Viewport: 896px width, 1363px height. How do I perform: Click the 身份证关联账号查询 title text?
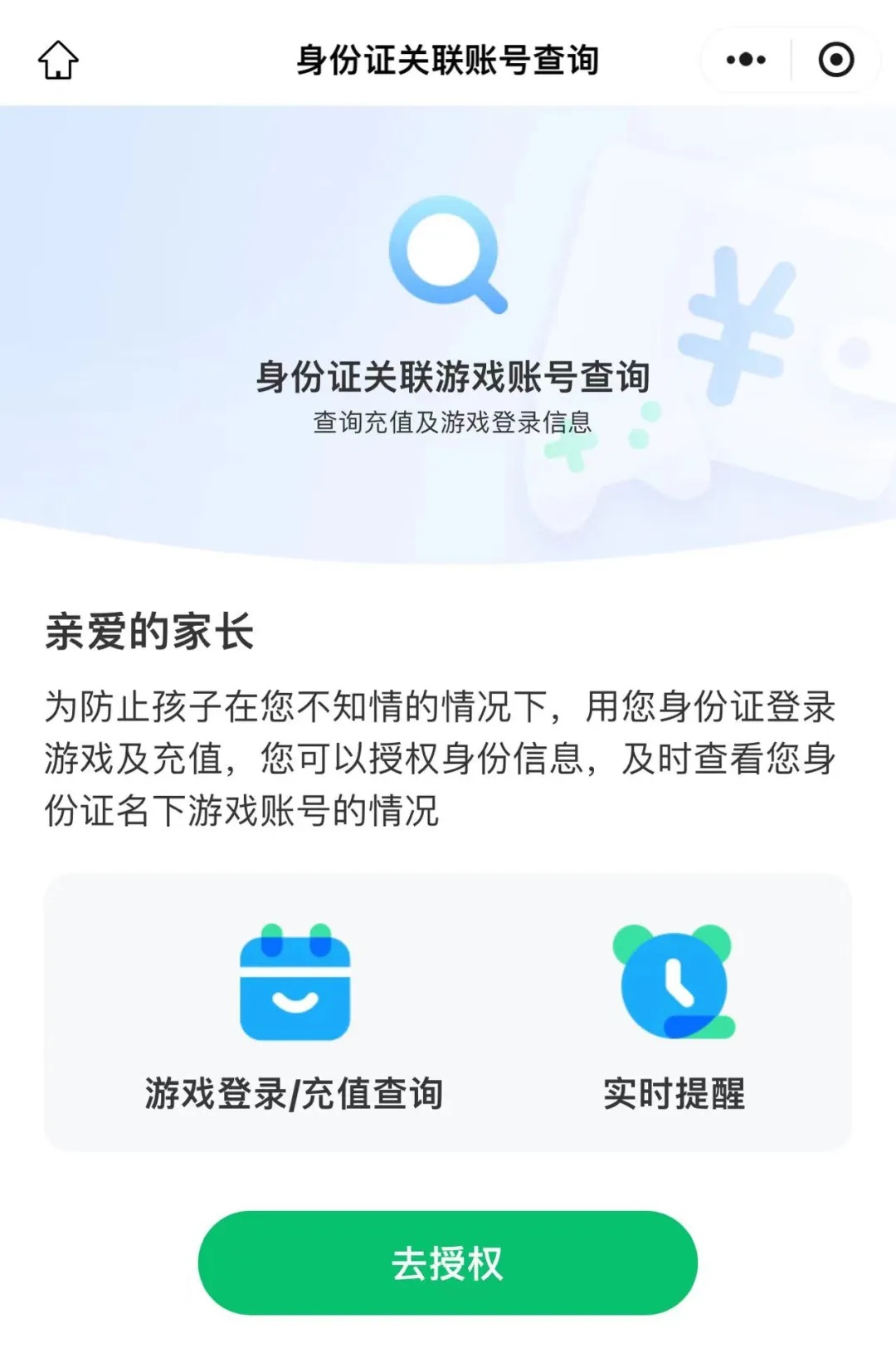coord(448,58)
